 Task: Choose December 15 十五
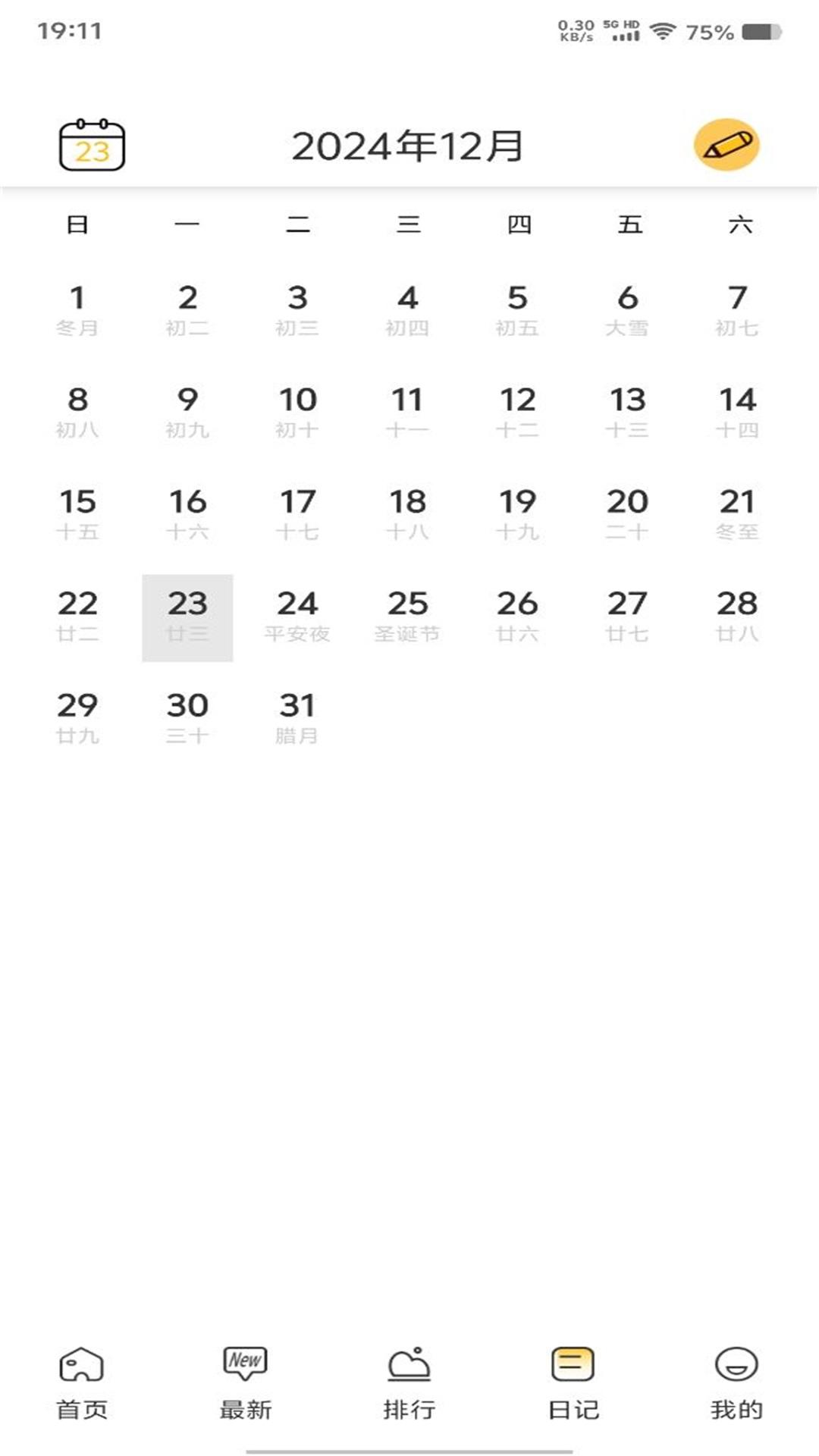pyautogui.click(x=77, y=516)
